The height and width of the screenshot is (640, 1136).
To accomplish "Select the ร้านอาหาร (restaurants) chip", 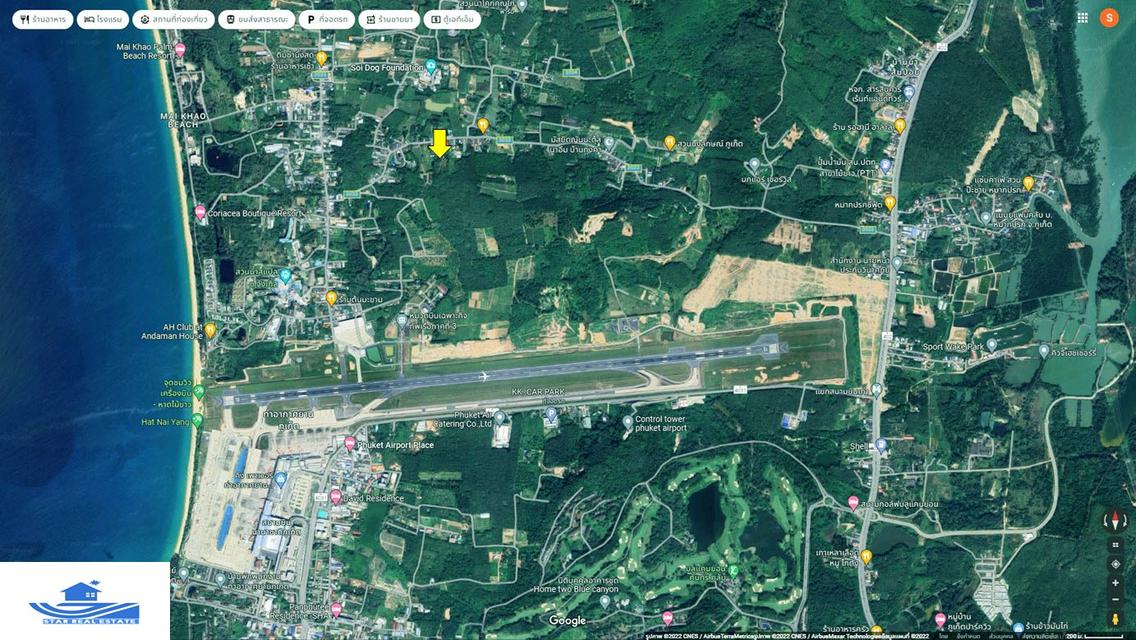I will pos(43,19).
